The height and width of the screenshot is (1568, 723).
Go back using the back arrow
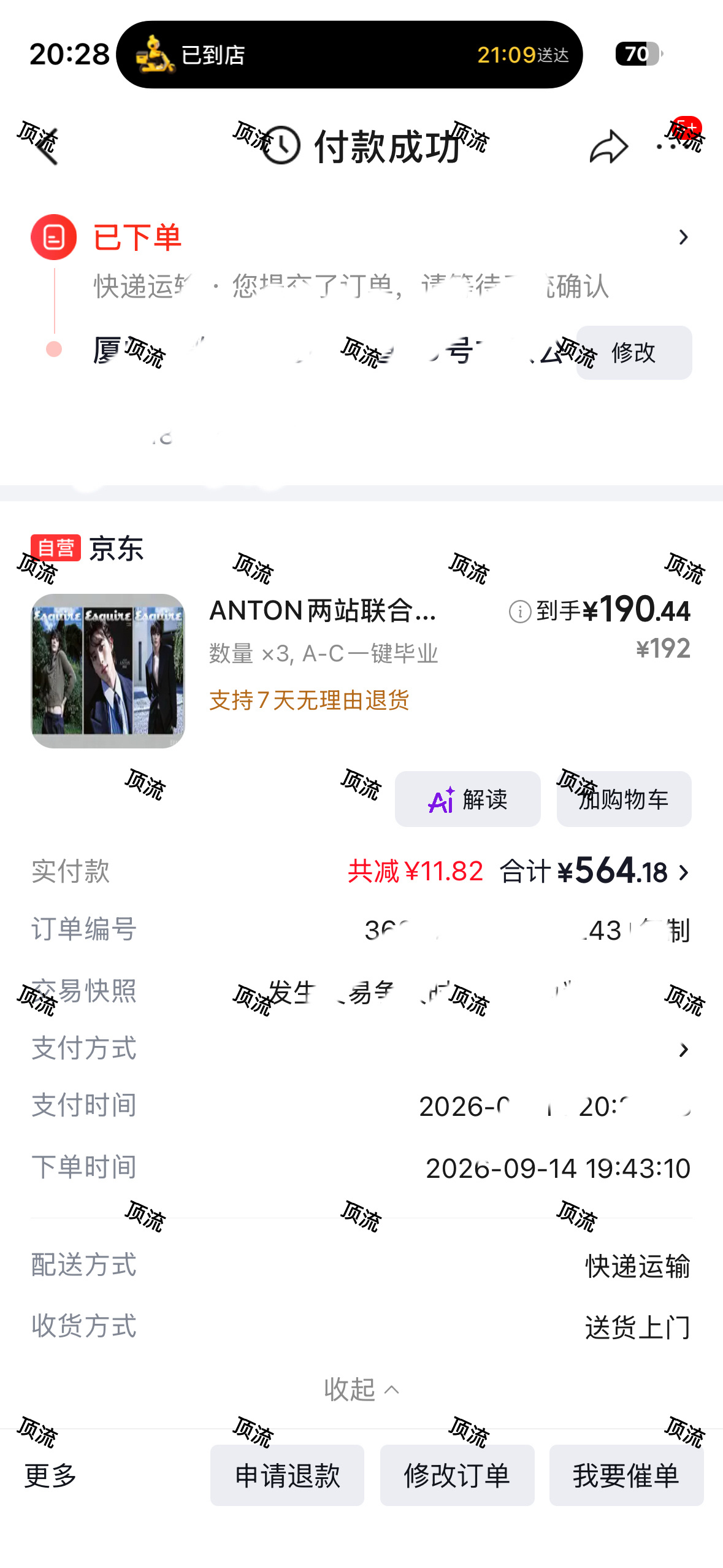click(46, 146)
